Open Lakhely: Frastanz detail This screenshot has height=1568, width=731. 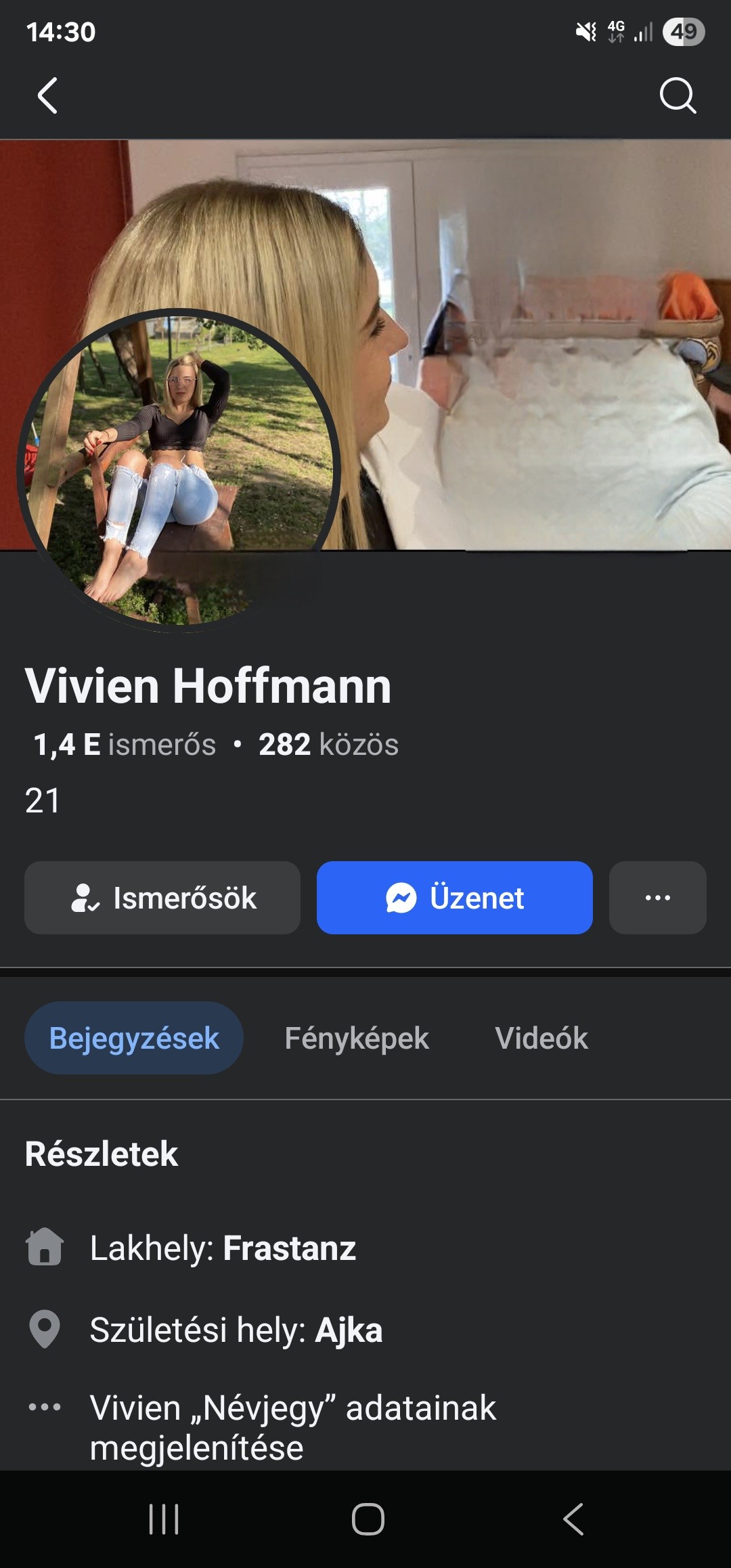click(223, 1248)
